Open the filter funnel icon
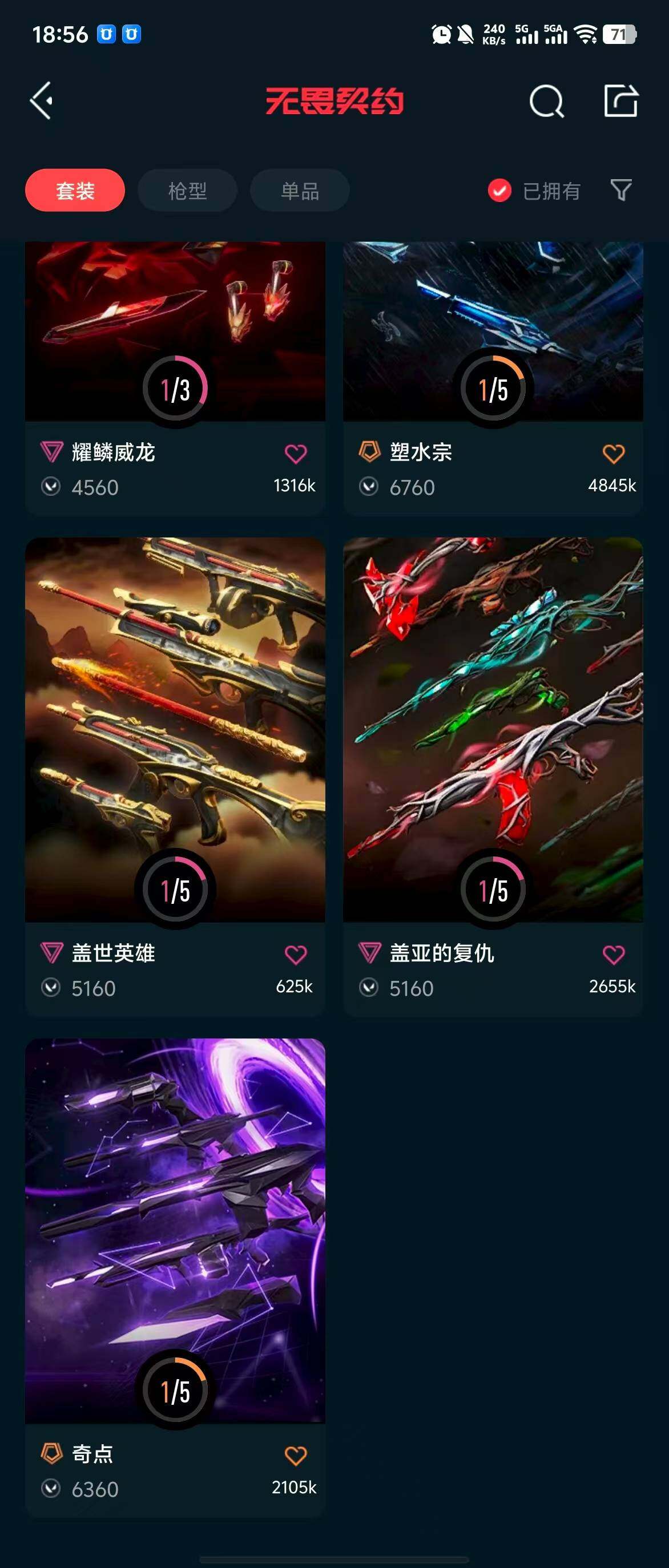The image size is (669, 1568). [621, 190]
